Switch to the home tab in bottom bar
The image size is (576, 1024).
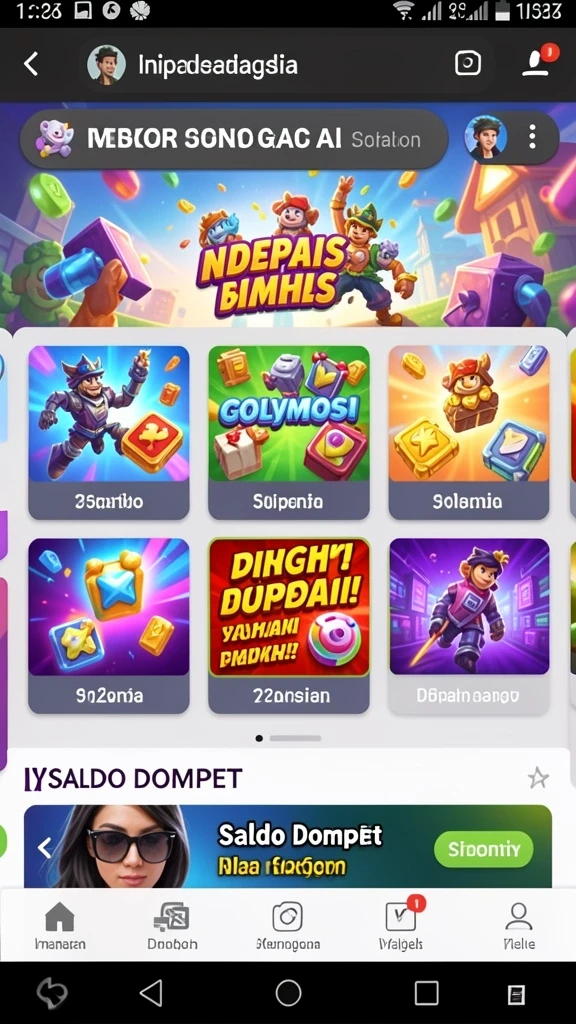tap(59, 927)
